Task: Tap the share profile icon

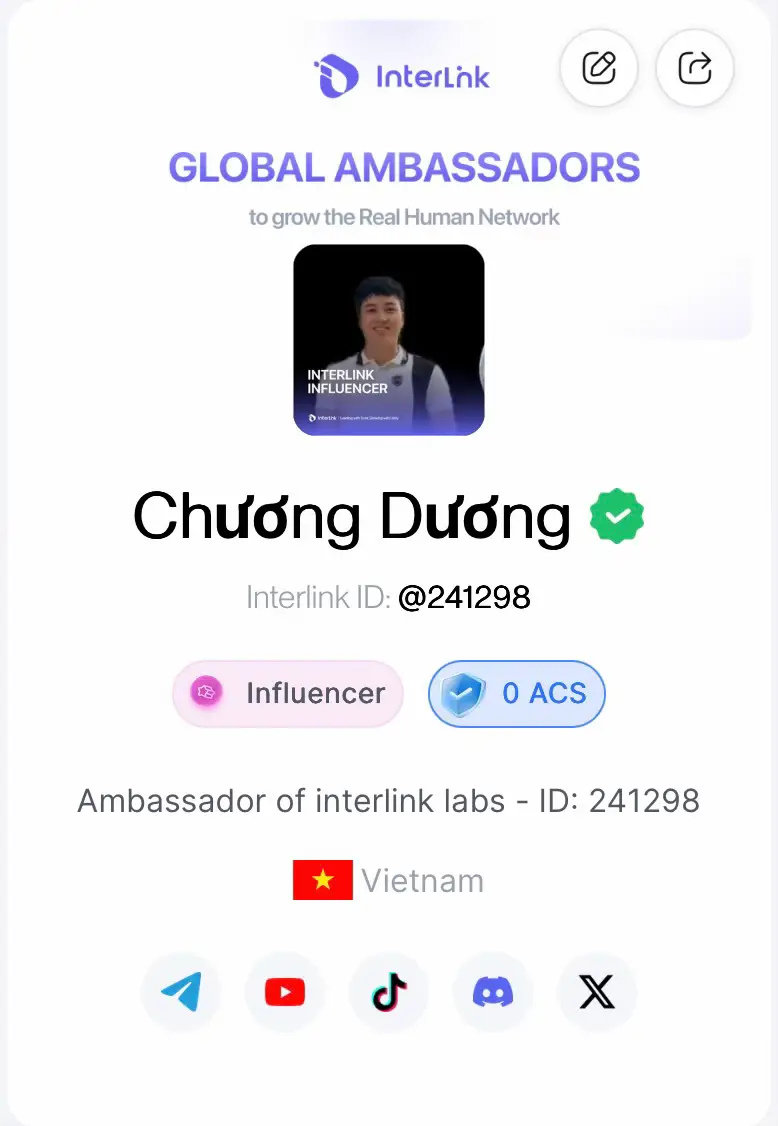Action: (x=695, y=68)
